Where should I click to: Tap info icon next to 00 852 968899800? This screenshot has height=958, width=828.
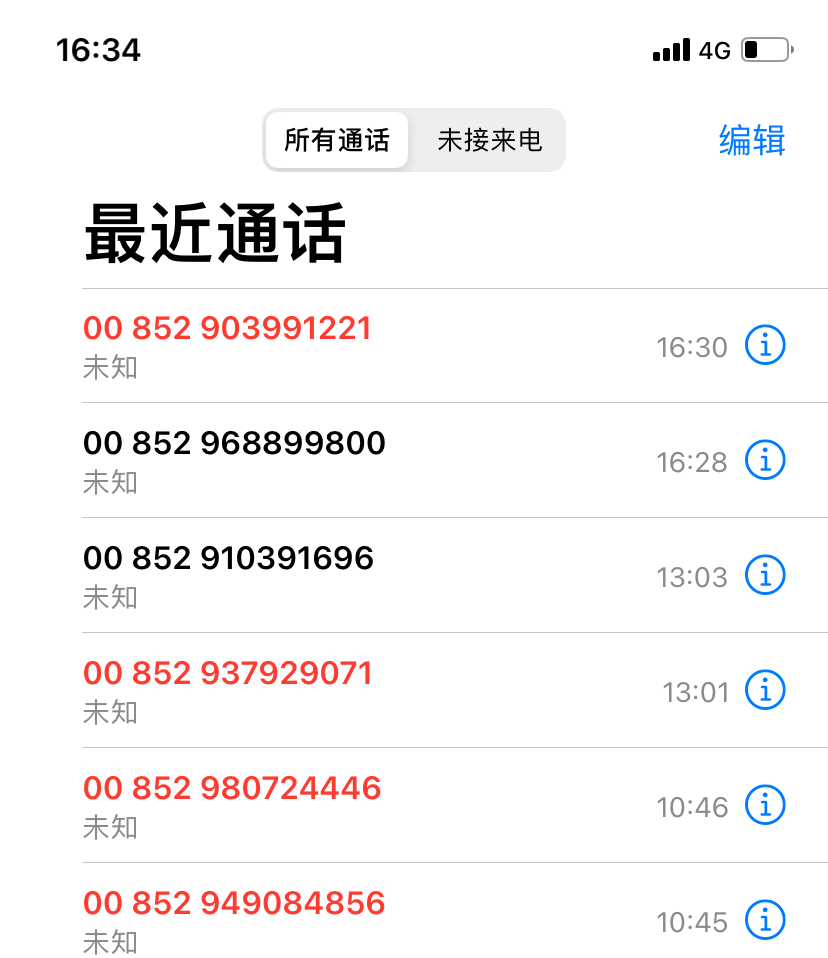pos(764,460)
